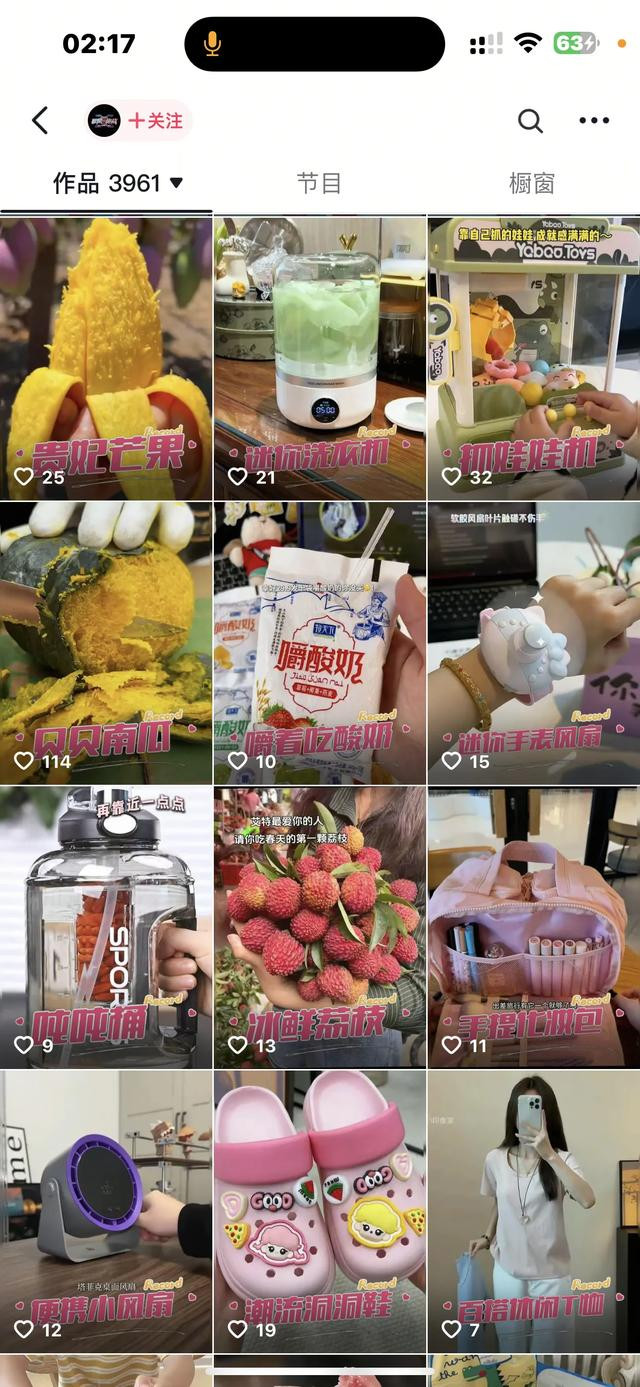This screenshot has width=640, height=1387.
Task: Switch to the 节目 tab
Action: coord(319,183)
